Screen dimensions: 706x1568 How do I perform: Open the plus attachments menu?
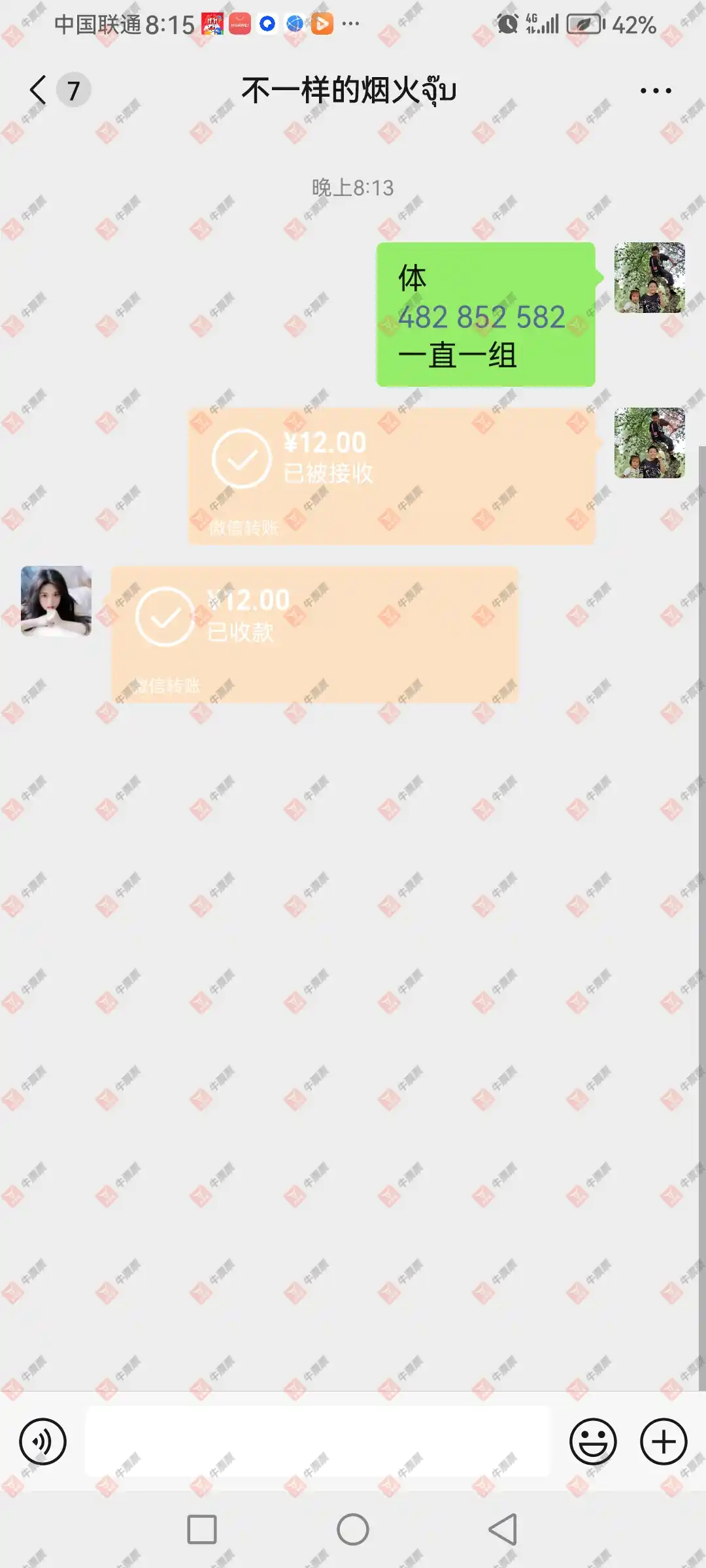664,1441
